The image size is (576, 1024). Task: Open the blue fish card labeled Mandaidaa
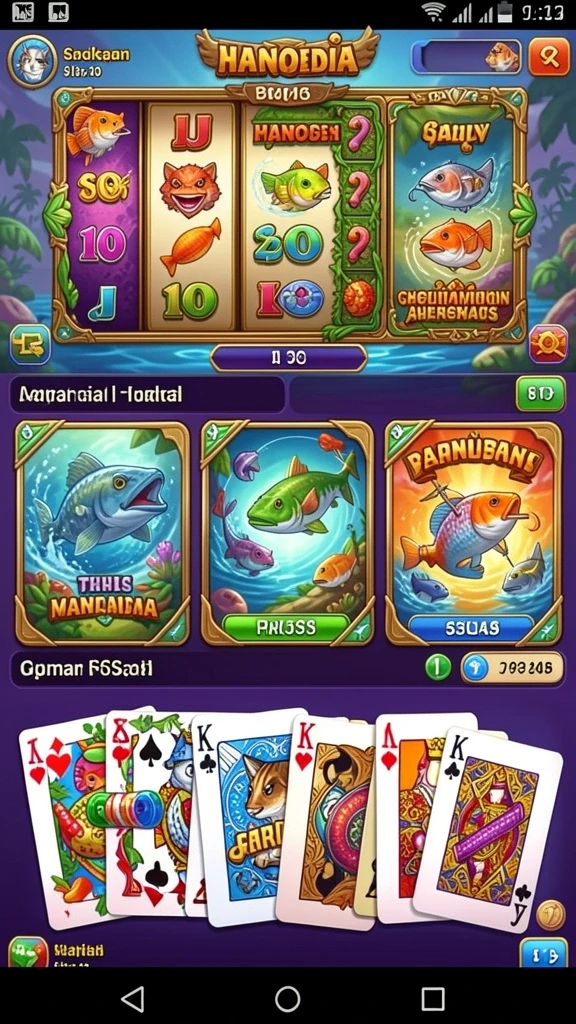(x=102, y=533)
